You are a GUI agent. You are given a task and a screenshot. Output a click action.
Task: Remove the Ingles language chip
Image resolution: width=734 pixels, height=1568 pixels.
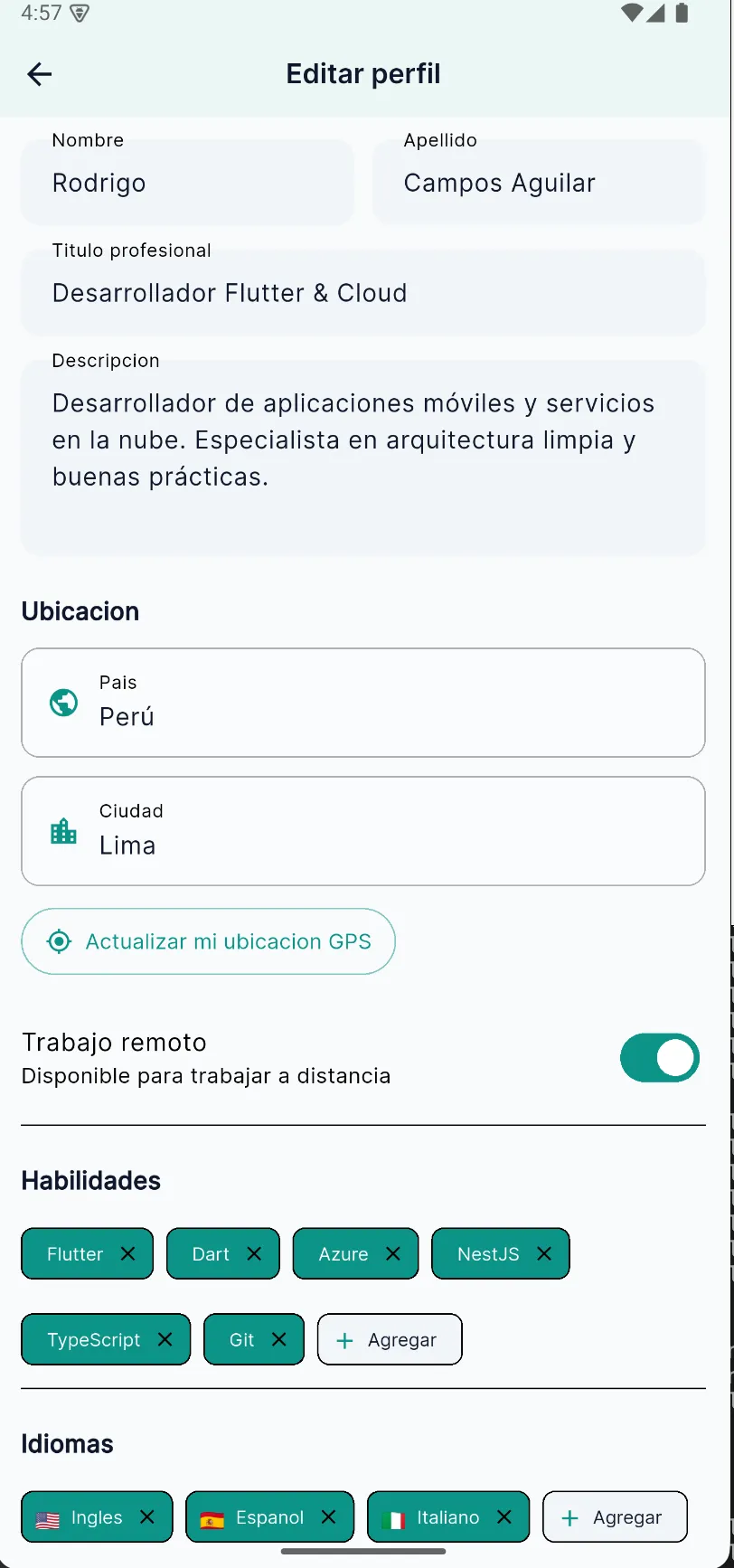[x=147, y=1517]
